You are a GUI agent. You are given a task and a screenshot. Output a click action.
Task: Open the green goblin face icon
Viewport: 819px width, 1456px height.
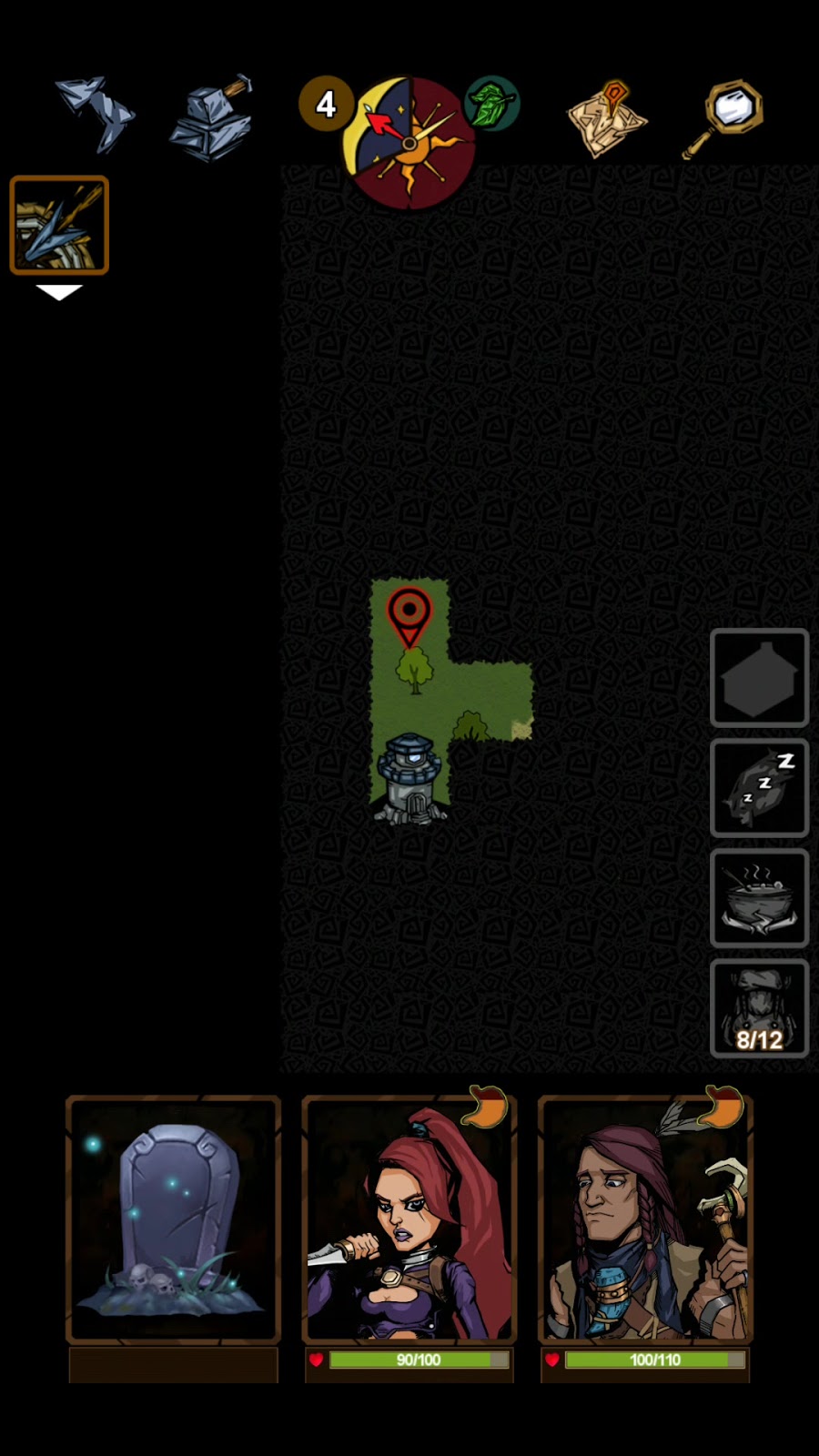tap(491, 103)
